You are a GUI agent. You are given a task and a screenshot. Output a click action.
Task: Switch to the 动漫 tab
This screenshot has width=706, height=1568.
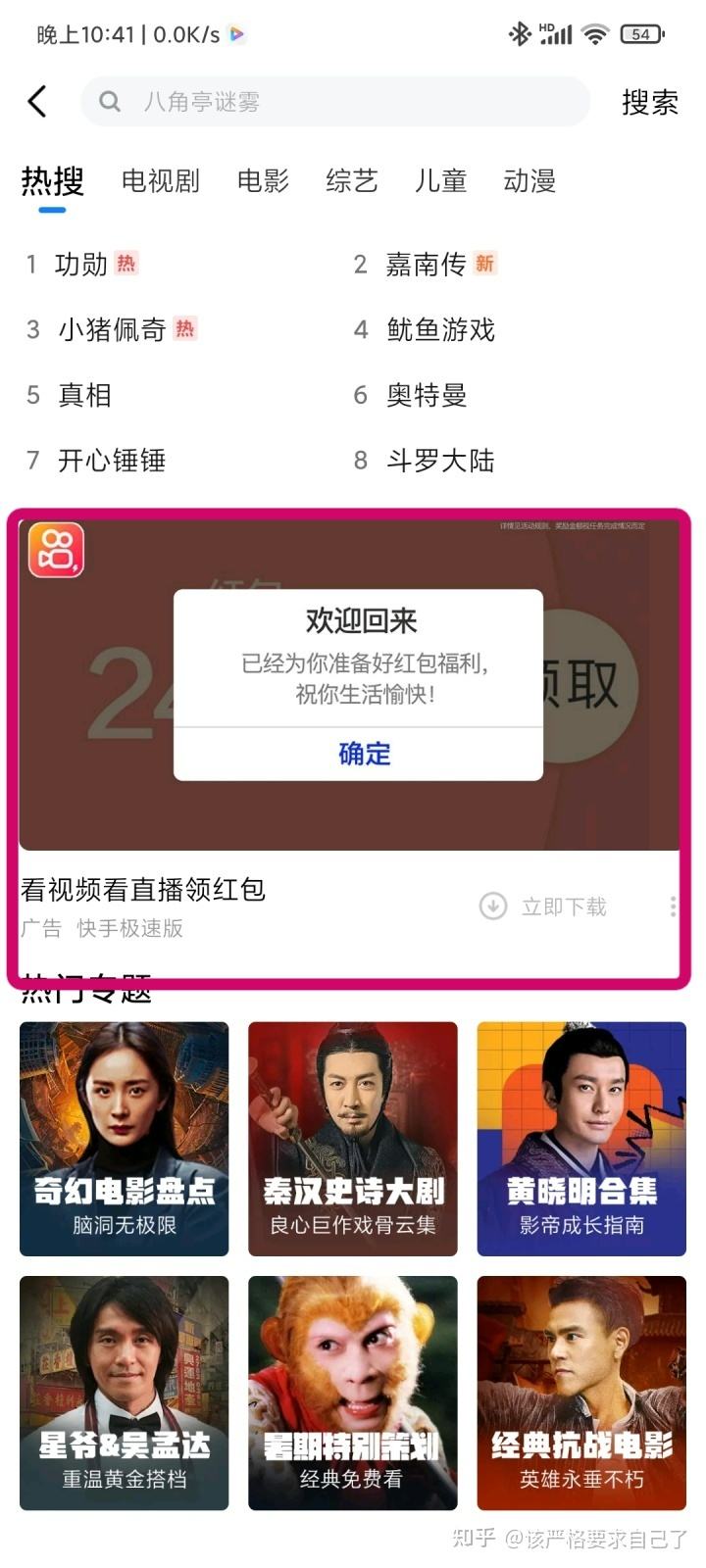(529, 181)
